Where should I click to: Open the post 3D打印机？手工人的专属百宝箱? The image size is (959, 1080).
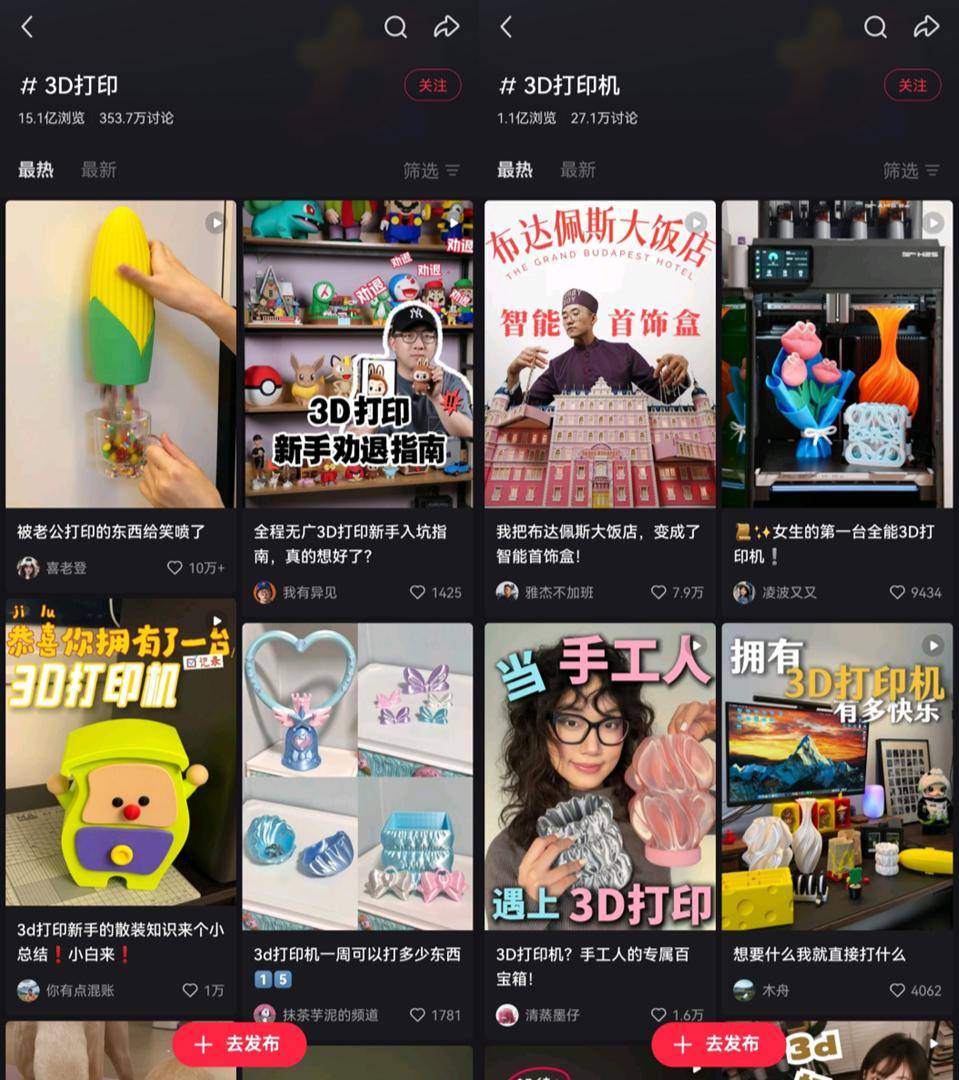pos(600,775)
